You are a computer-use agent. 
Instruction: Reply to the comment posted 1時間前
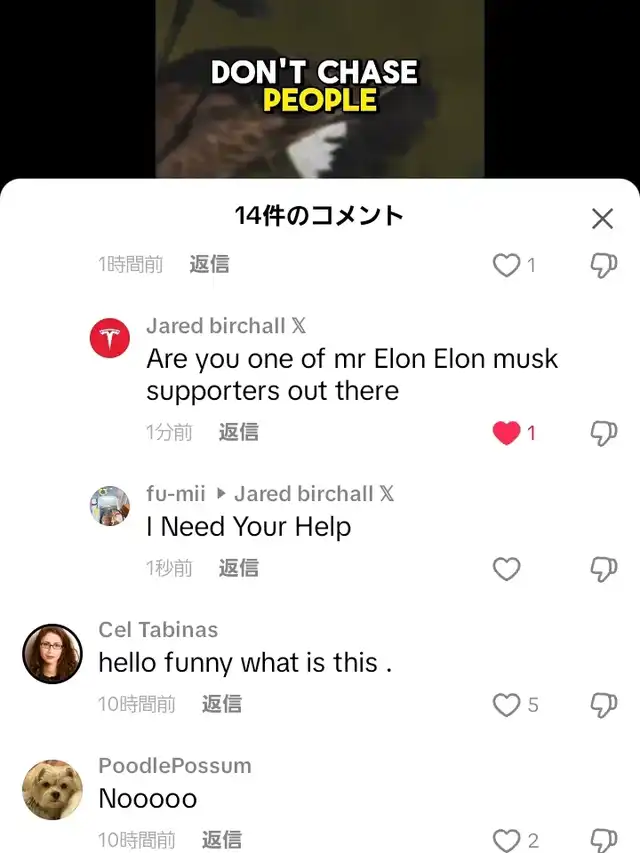tap(209, 264)
